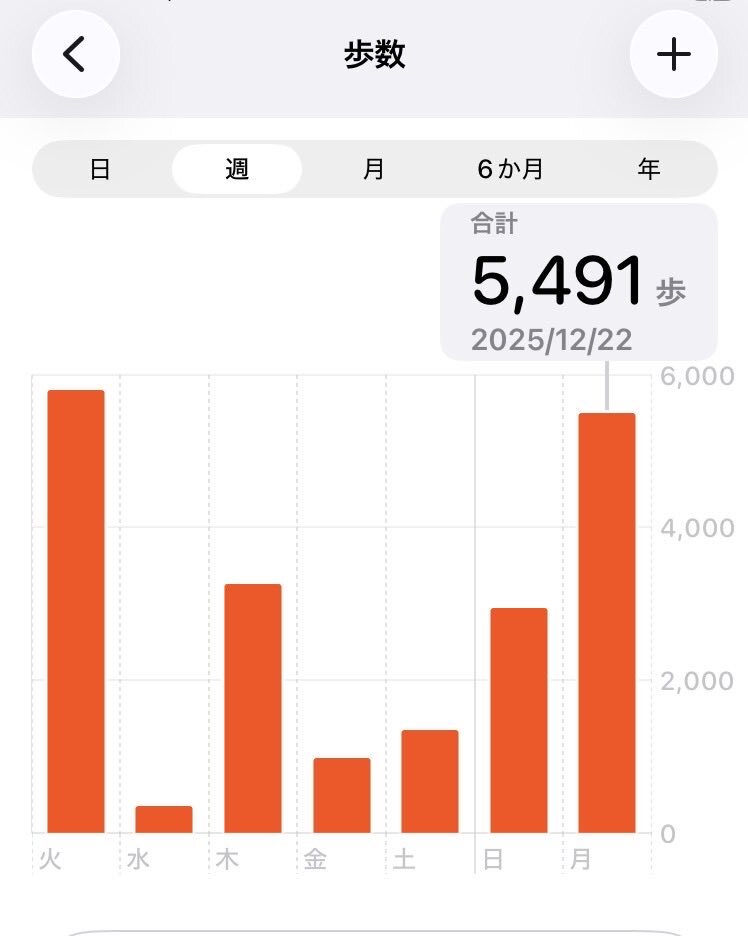
Task: Go back using the top-left arrow
Action: tap(76, 55)
